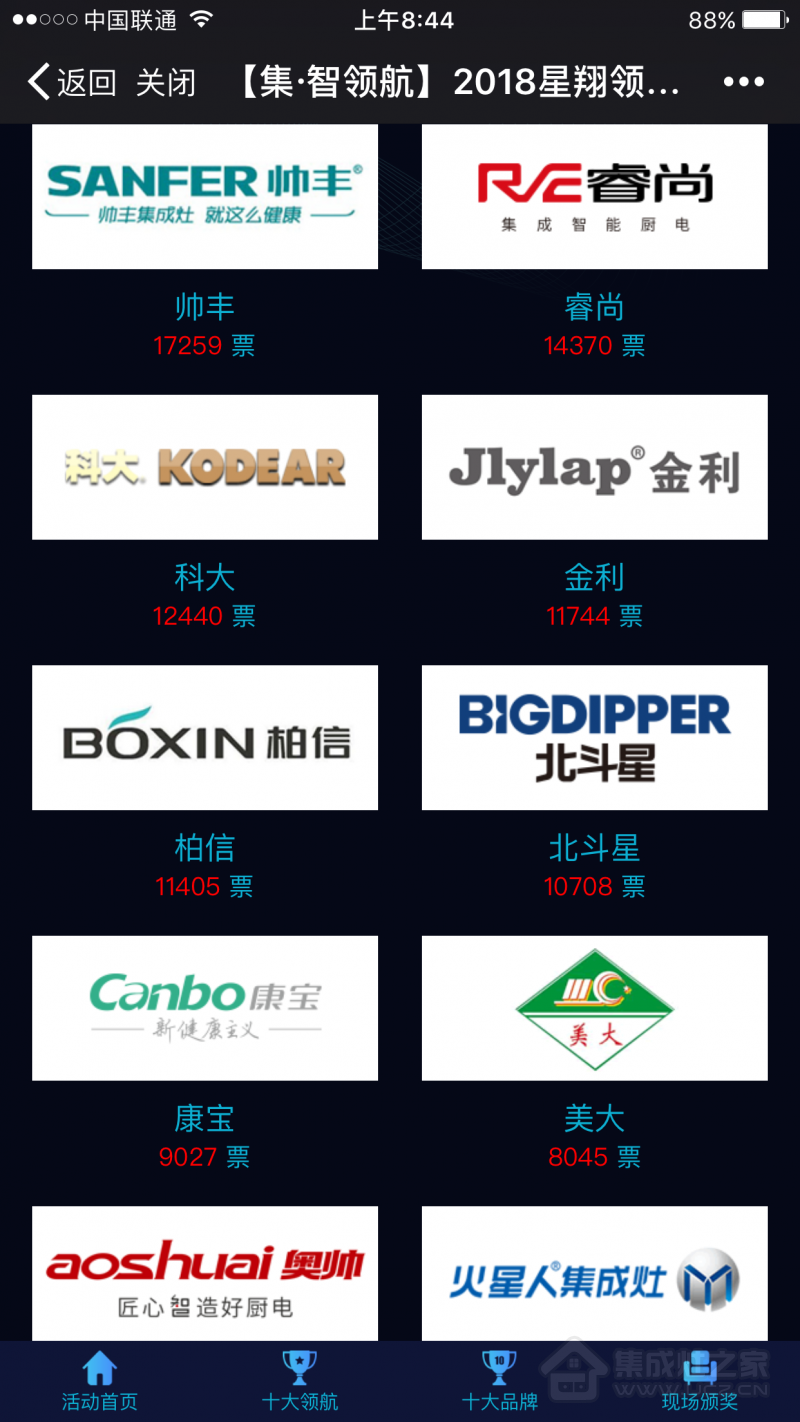The width and height of the screenshot is (800, 1422).
Task: Open the 柏信 BOXIN brand card
Action: (205, 738)
